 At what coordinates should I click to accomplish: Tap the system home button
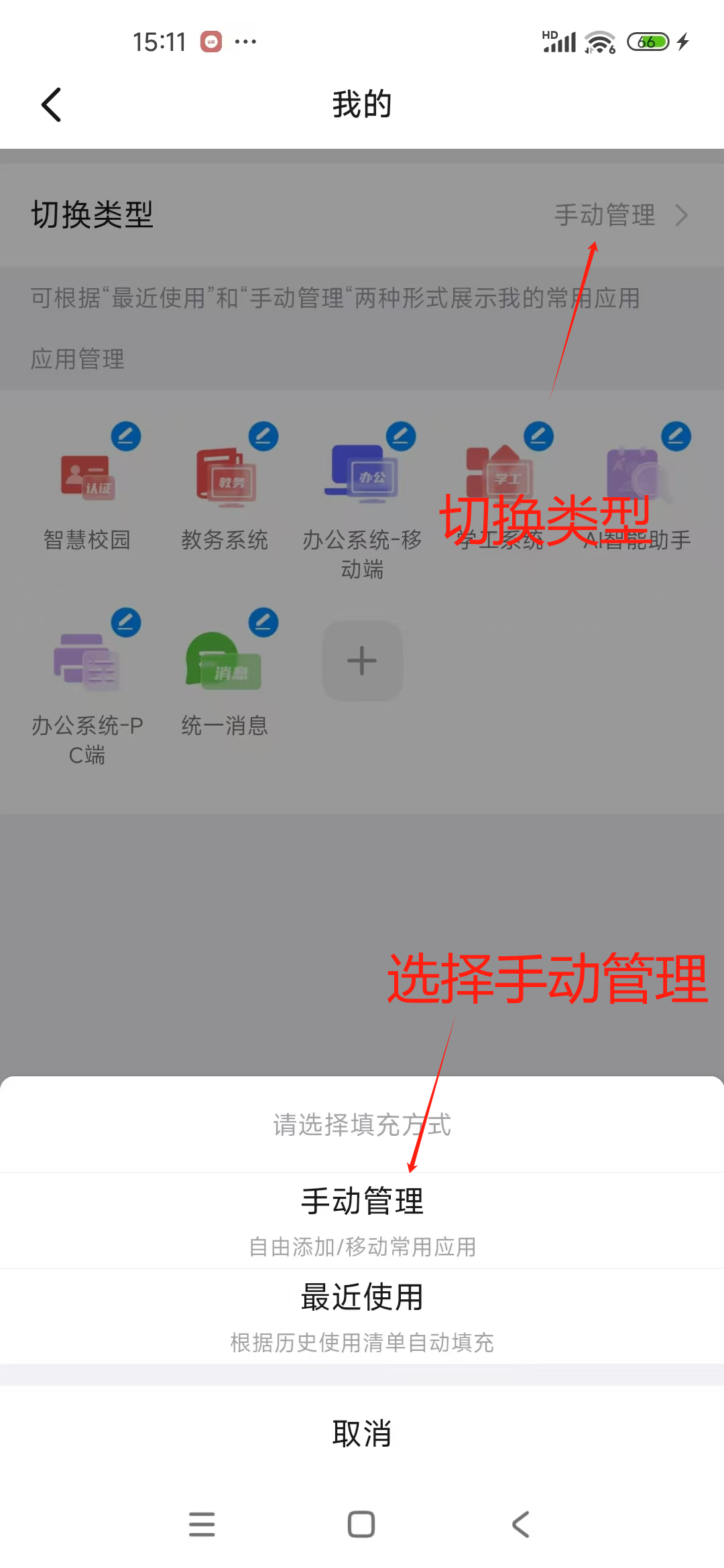pos(361,1524)
